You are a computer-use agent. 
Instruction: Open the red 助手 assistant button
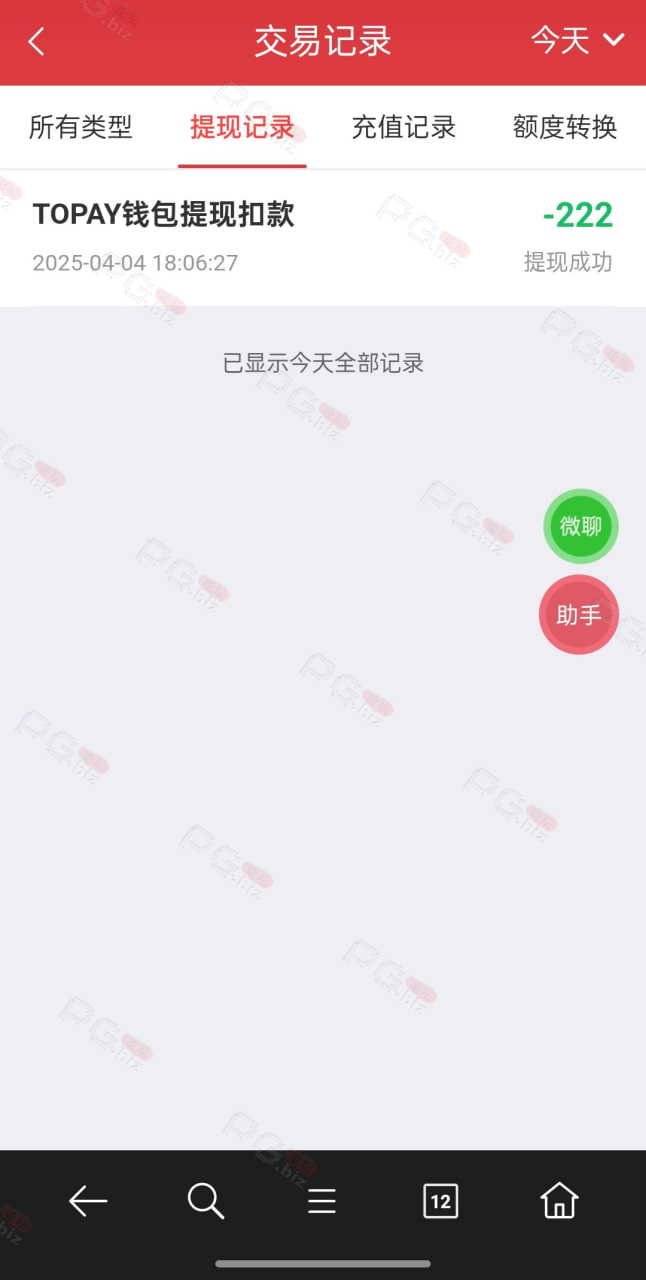pyautogui.click(x=579, y=615)
